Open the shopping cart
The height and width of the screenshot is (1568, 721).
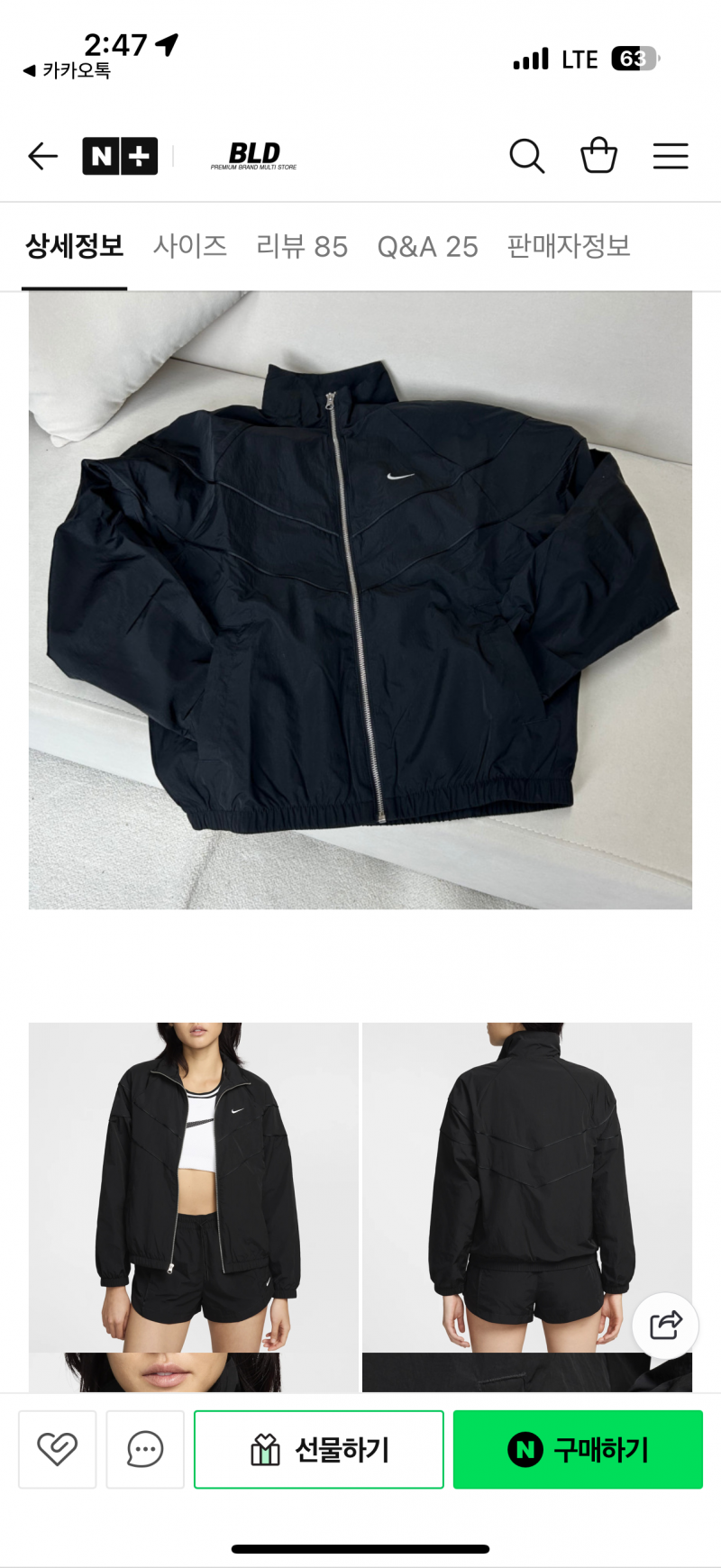(x=598, y=156)
